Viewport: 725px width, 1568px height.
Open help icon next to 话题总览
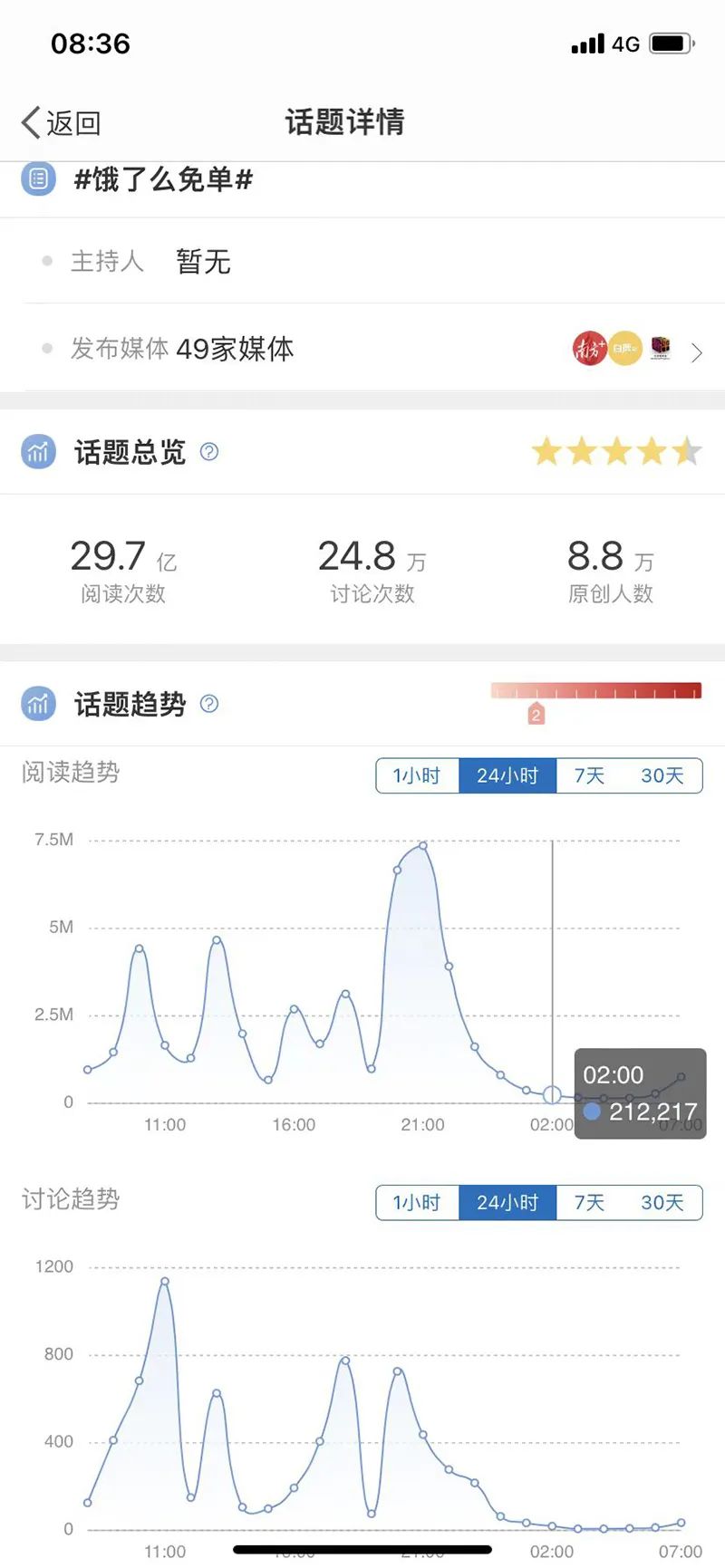point(209,451)
